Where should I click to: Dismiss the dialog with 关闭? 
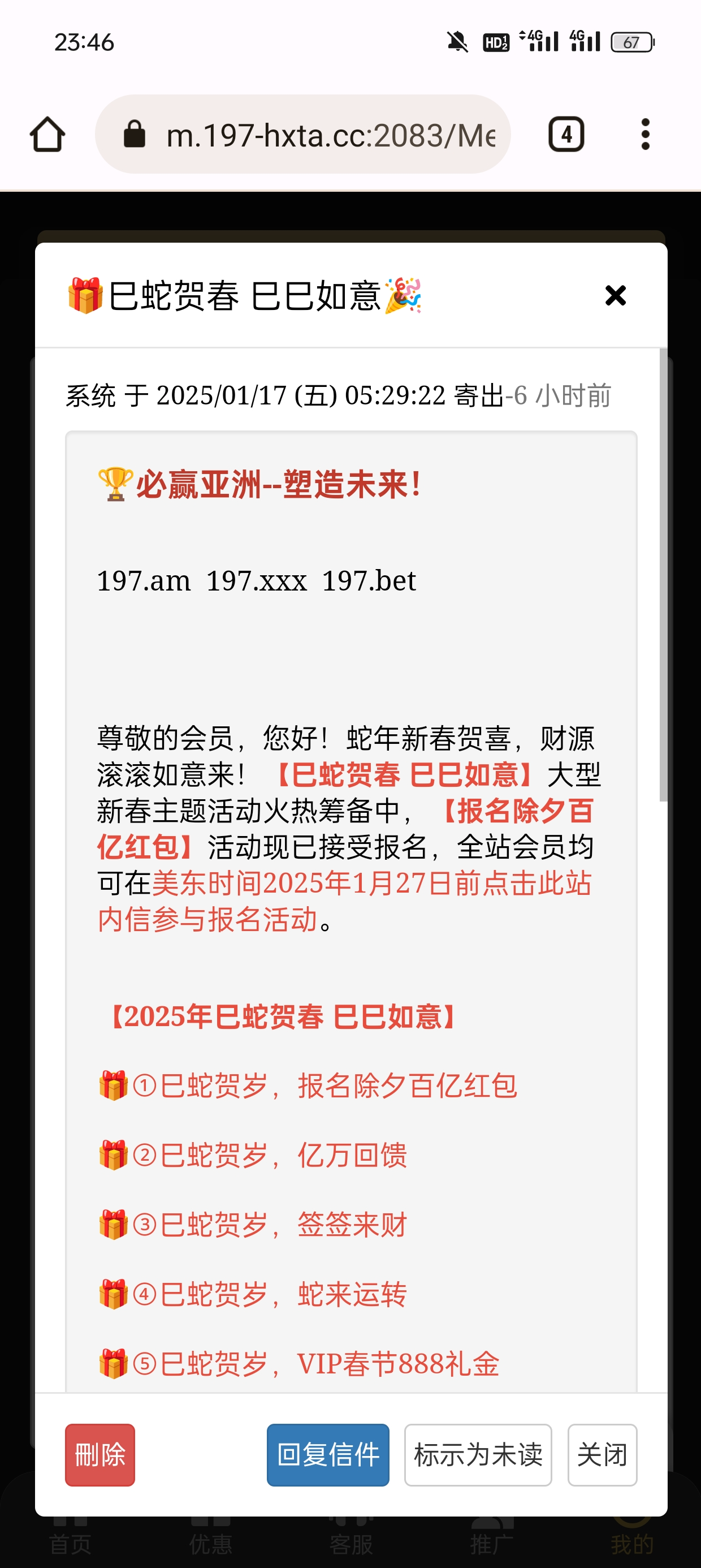click(602, 1455)
